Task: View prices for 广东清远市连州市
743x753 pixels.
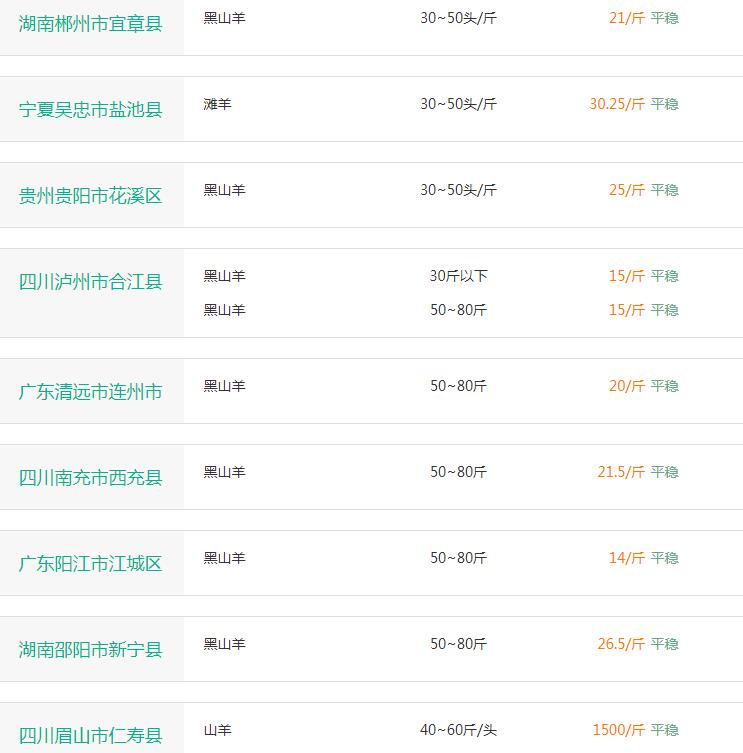Action: (x=90, y=392)
